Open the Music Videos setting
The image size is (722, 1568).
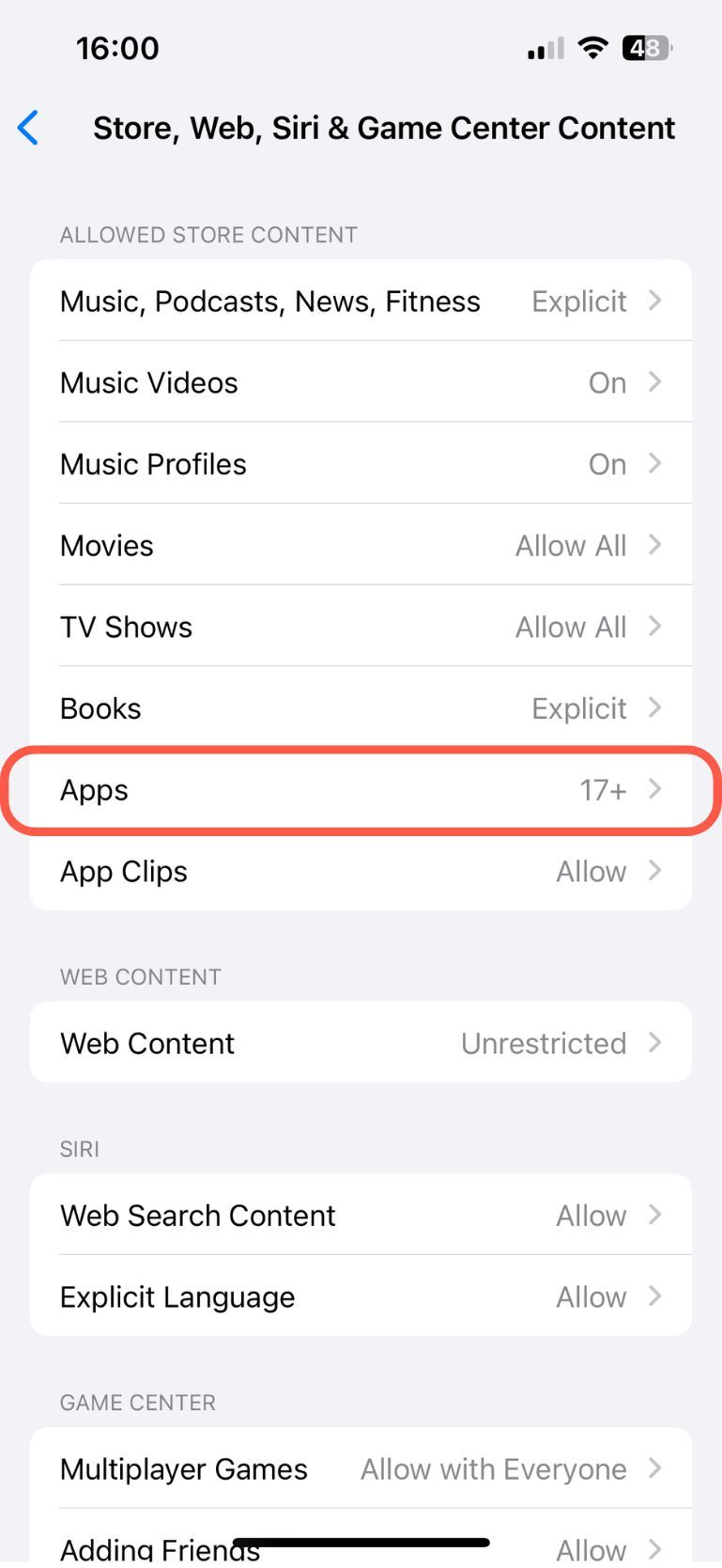point(361,383)
